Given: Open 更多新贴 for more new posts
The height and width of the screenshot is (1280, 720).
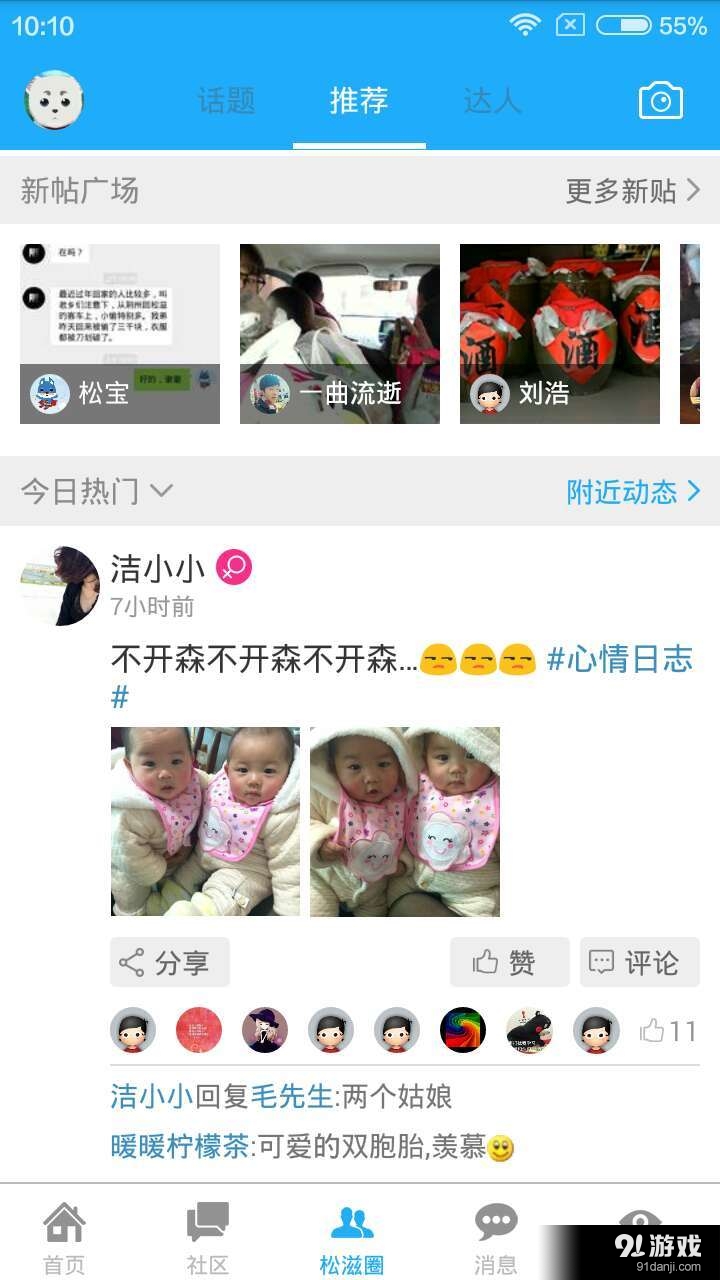Looking at the screenshot, I should (632, 190).
